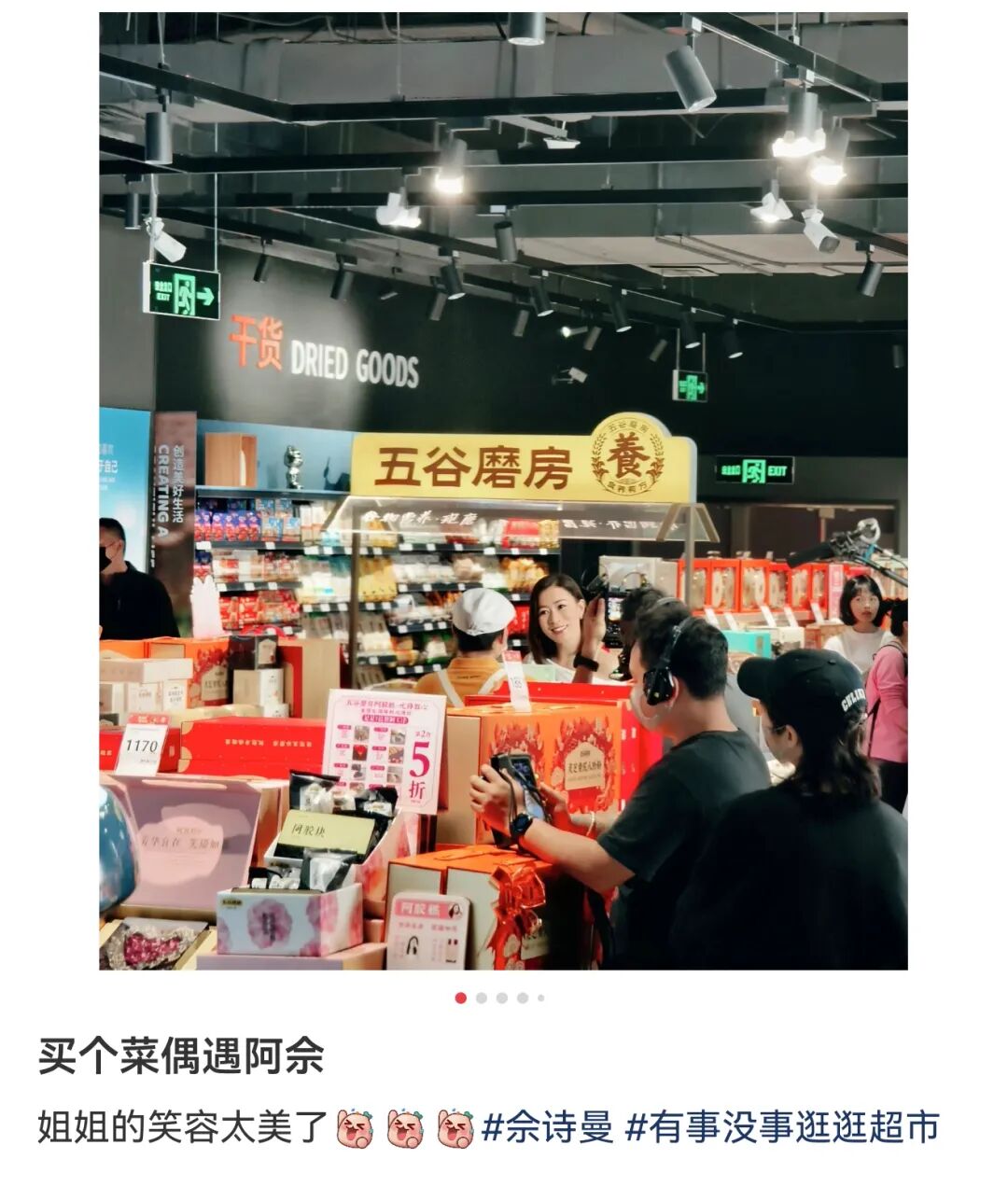Tap the image carousel page indicator dots

coord(501,998)
